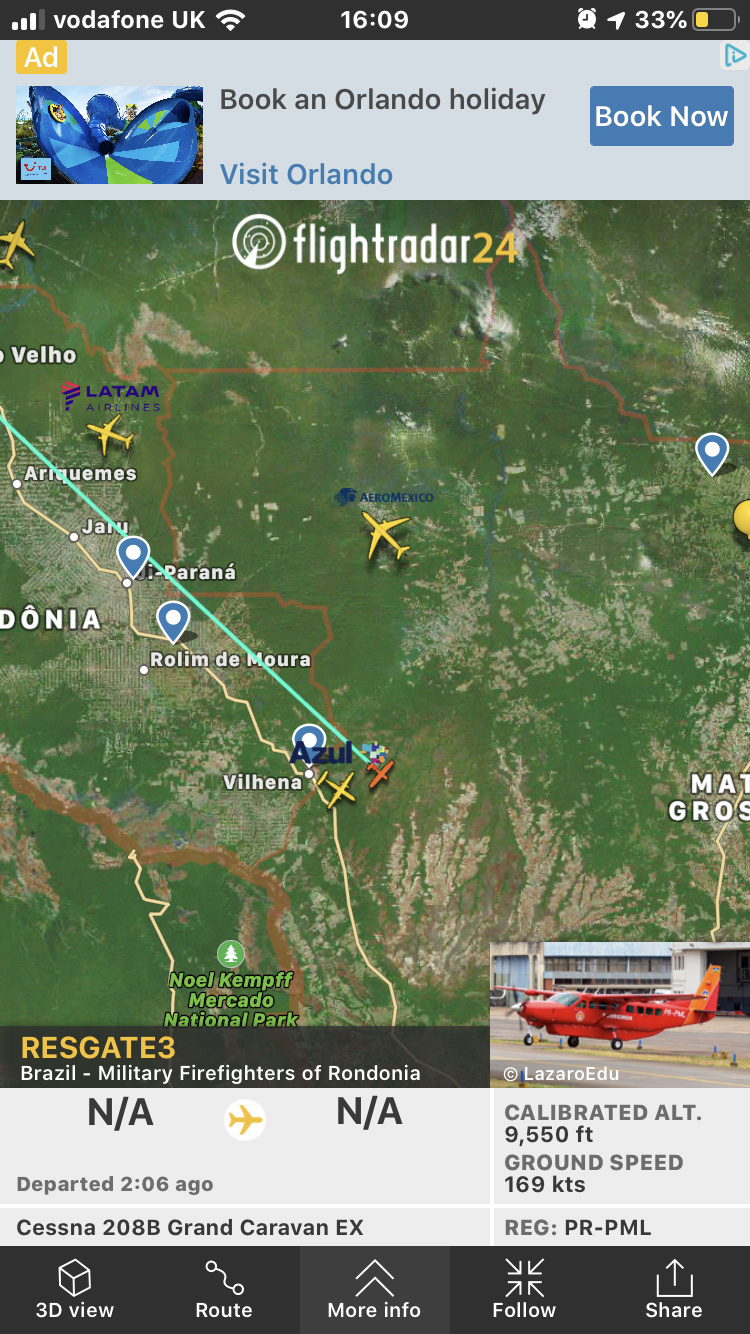Screen dimensions: 750x1334
Task: Tap the airport pin near Ji-Paraná
Action: (x=133, y=556)
